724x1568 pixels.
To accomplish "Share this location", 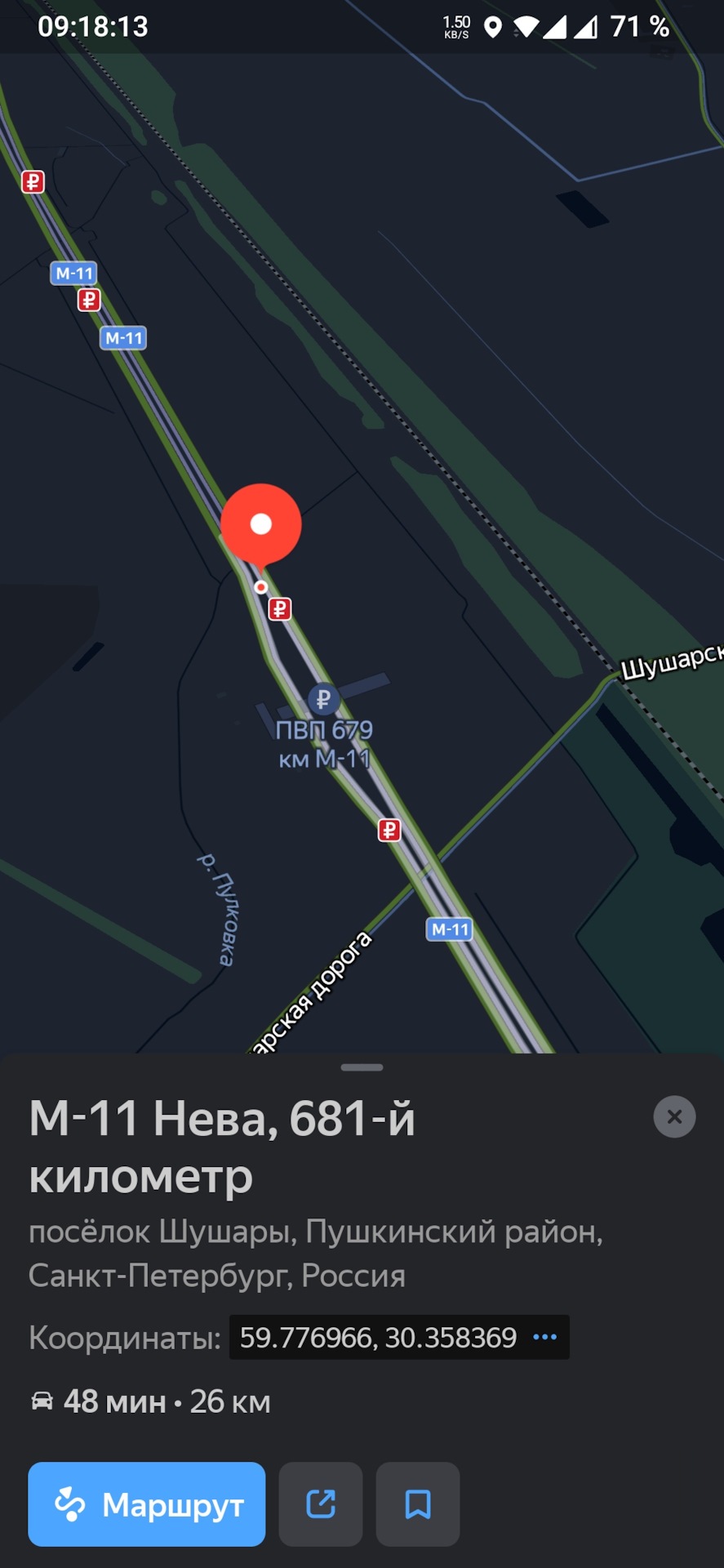I will pyautogui.click(x=321, y=1503).
